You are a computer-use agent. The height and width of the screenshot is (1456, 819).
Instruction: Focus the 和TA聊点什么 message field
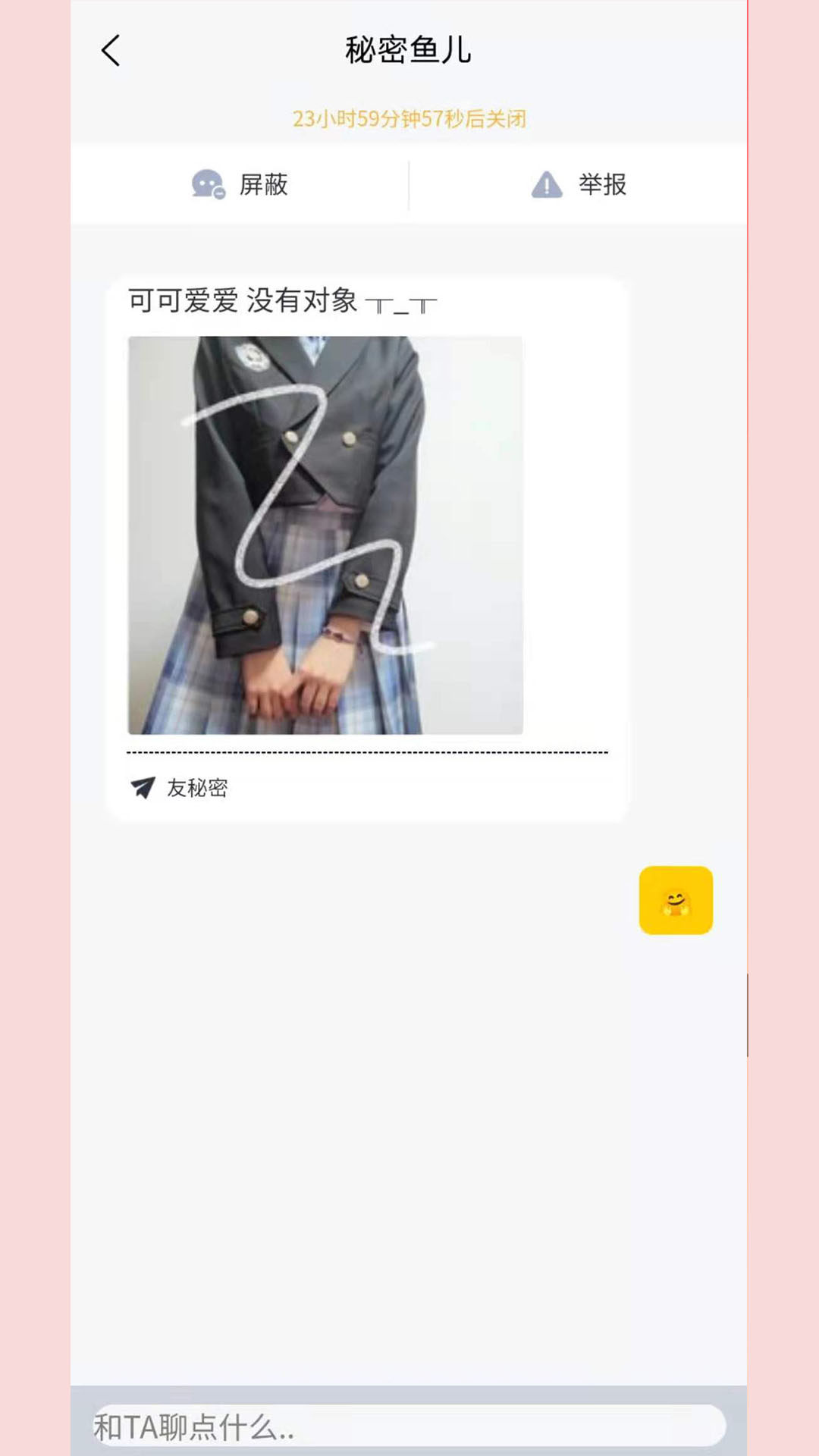[x=409, y=1426]
